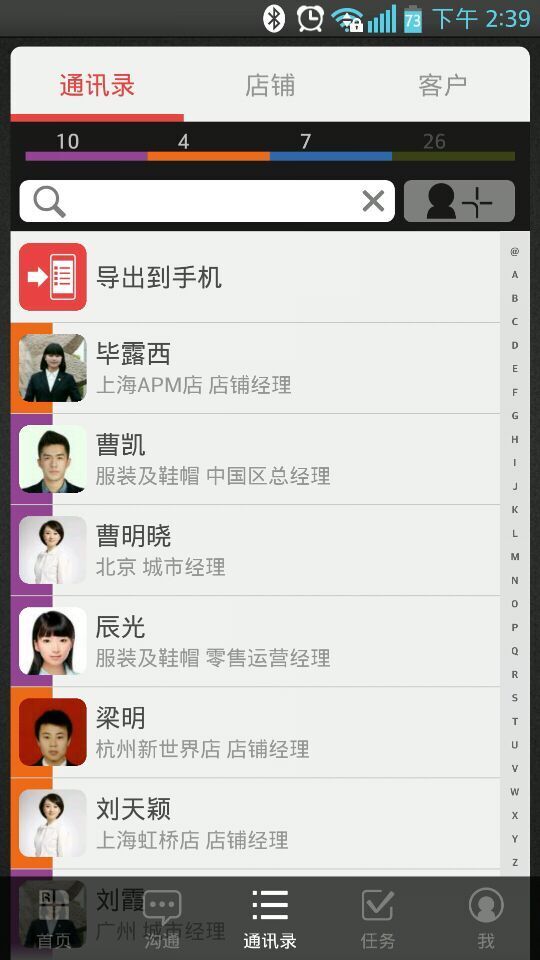Open contact 刘天颖
Viewport: 540px width, 960px height.
pos(255,823)
